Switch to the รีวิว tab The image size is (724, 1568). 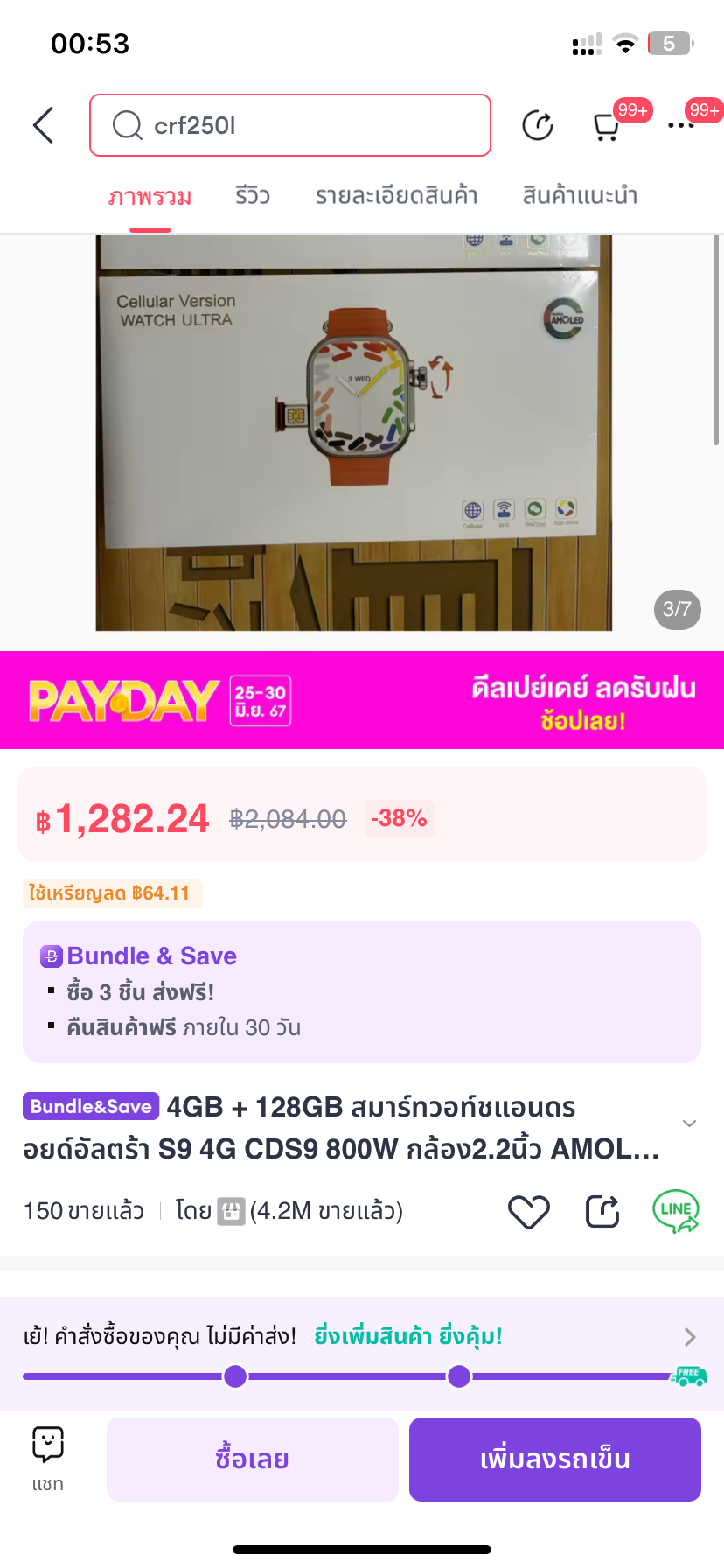click(252, 196)
